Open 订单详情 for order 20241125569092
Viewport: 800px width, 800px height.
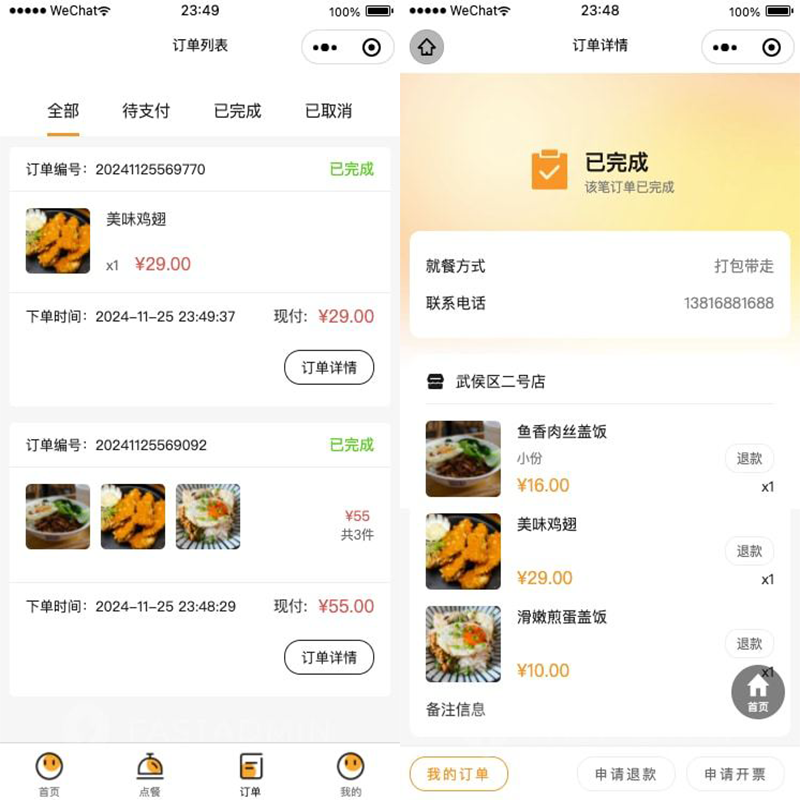[x=329, y=657]
